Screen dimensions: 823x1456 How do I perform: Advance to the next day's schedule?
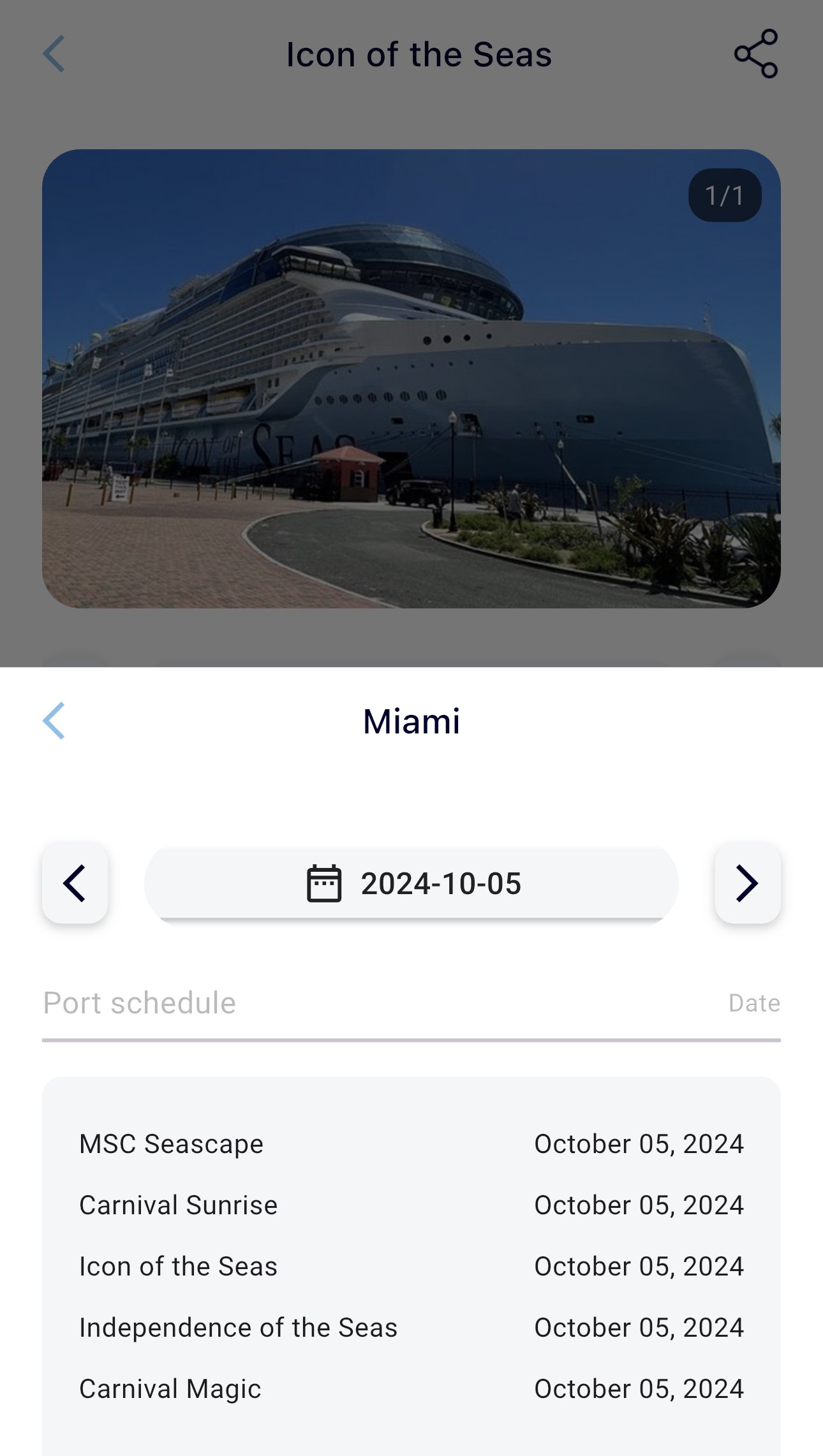(748, 883)
